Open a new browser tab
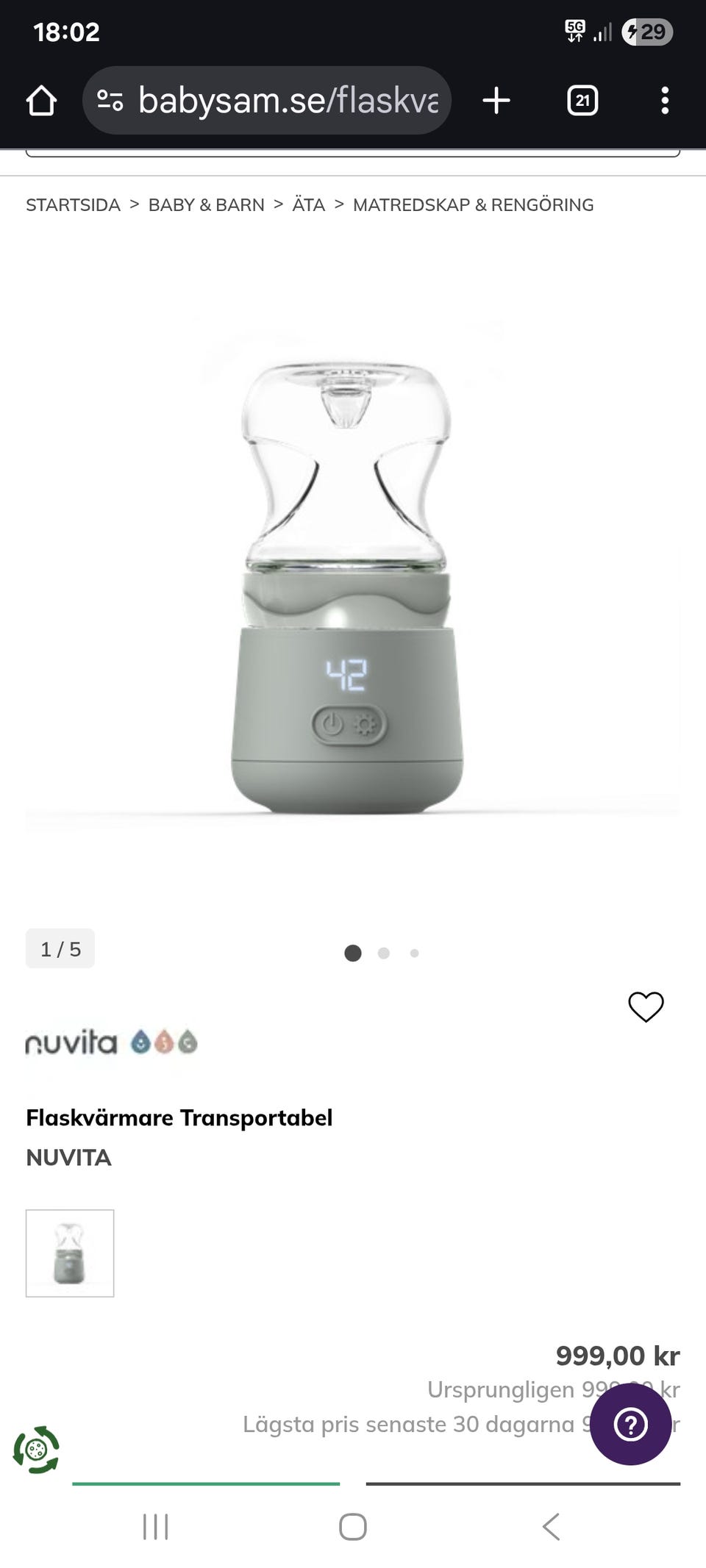706x1568 pixels. click(496, 101)
